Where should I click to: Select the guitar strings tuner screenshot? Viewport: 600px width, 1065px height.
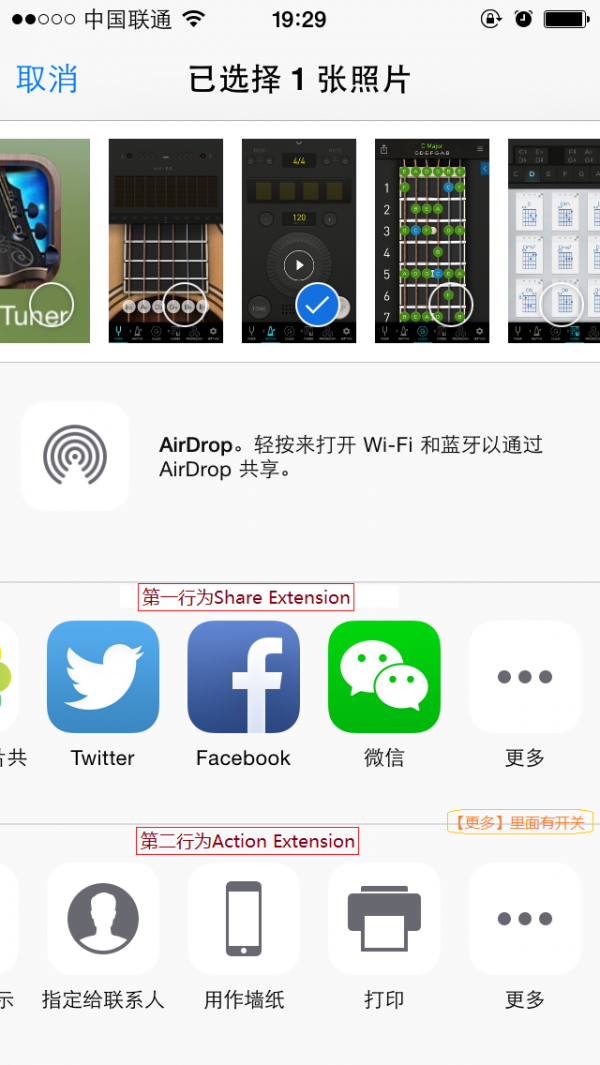166,240
